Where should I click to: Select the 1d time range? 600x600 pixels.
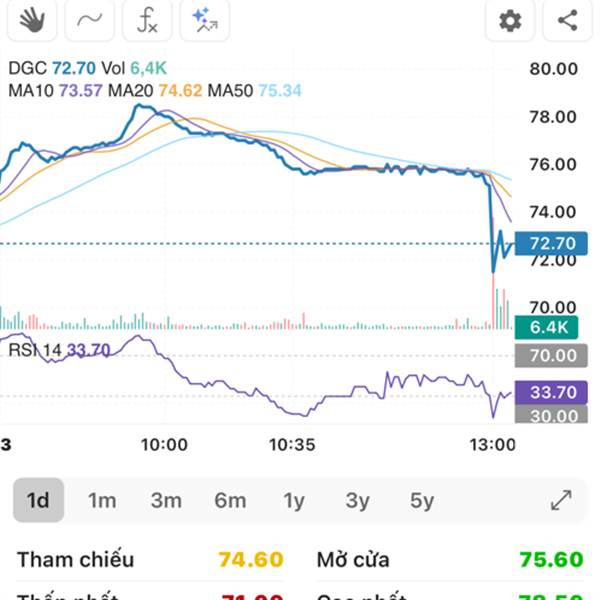tap(38, 500)
